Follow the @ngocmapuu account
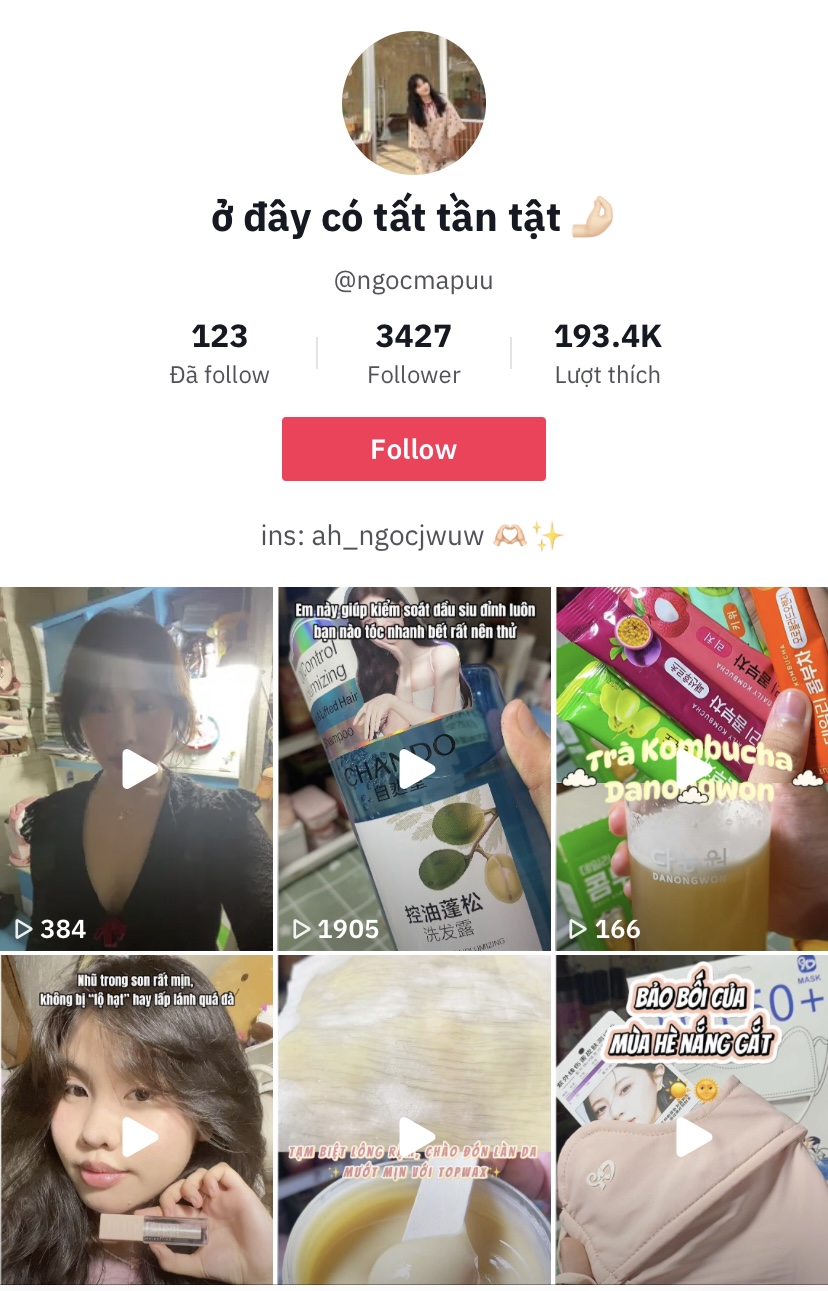The image size is (828, 1291). point(413,449)
